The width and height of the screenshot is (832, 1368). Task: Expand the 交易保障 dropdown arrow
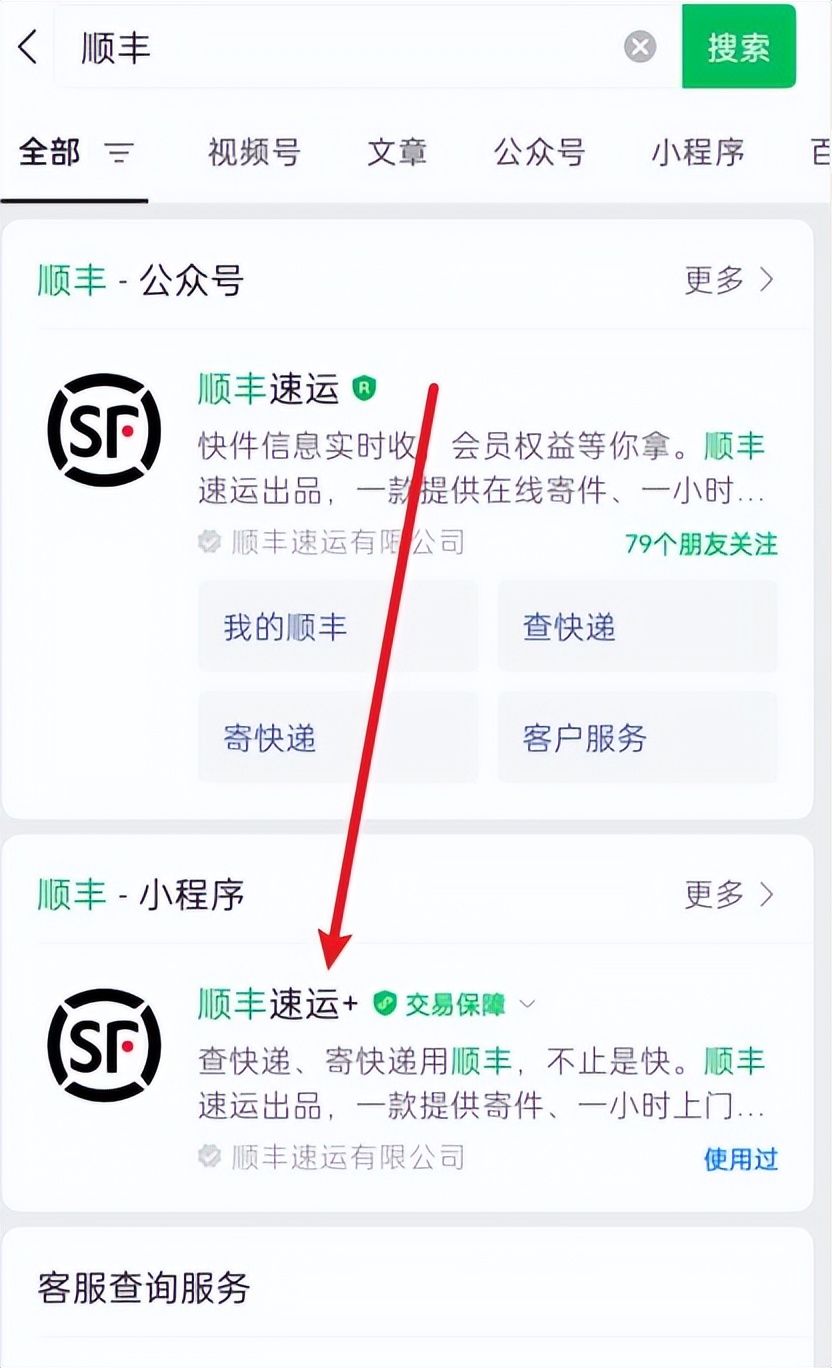pyautogui.click(x=528, y=1004)
